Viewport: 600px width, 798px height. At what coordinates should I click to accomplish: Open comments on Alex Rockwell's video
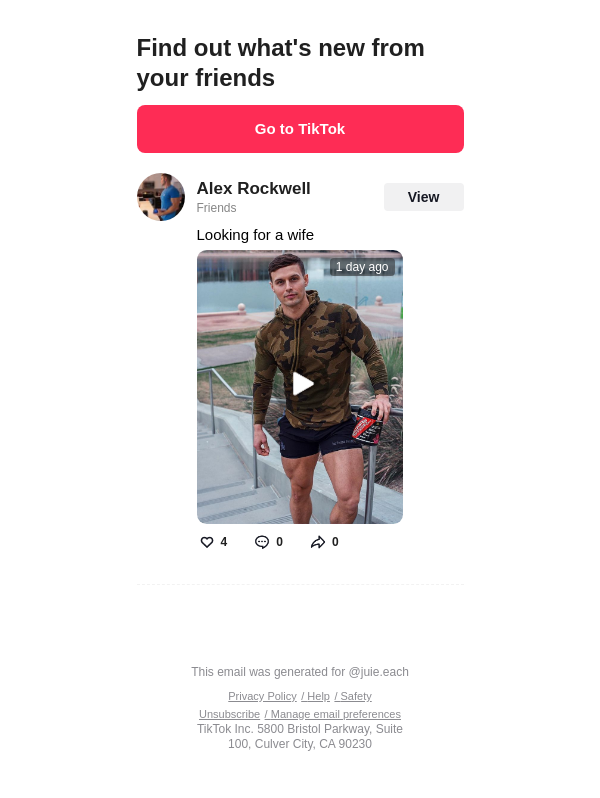point(262,542)
